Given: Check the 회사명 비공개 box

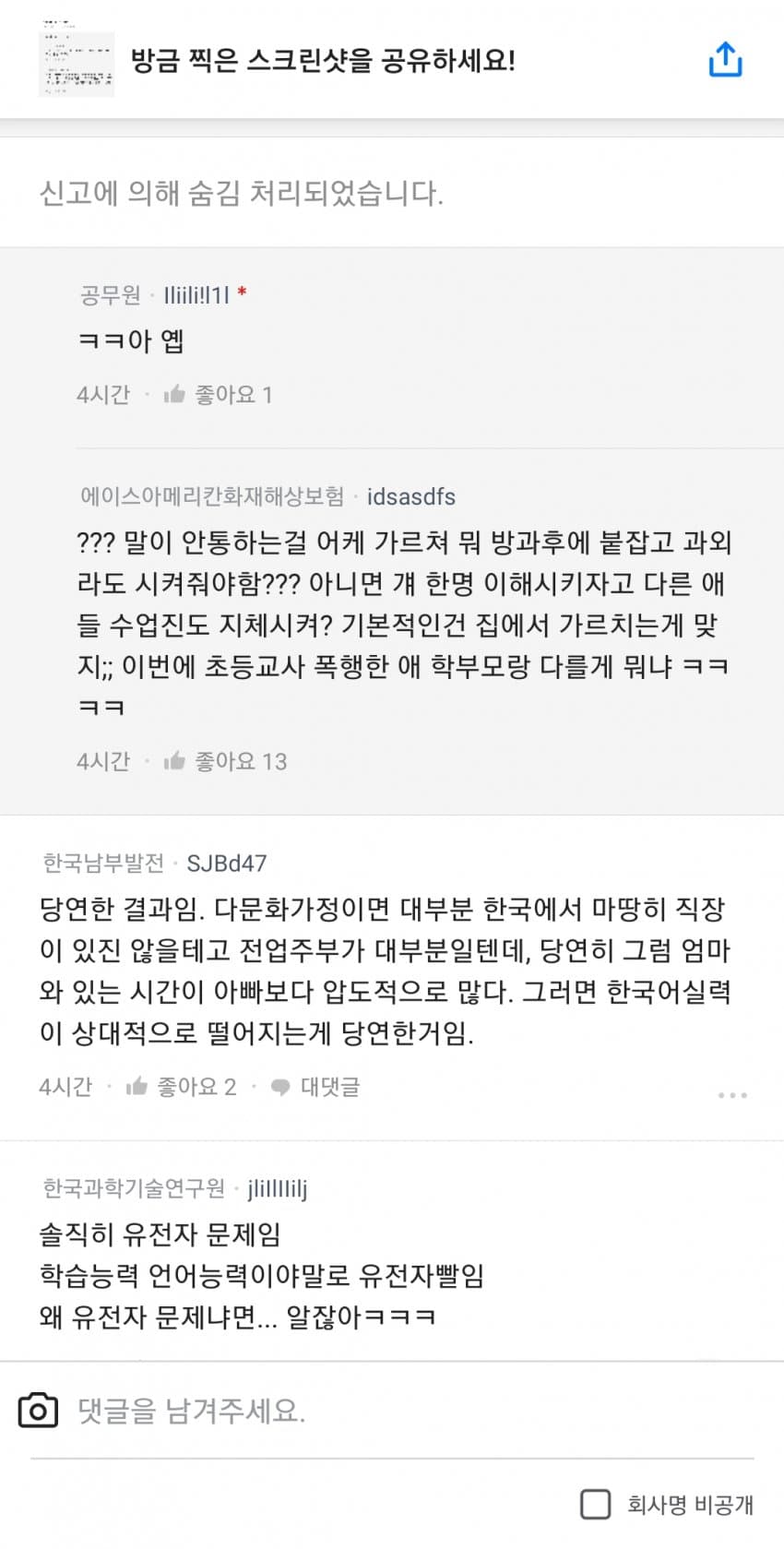Looking at the screenshot, I should point(595,1504).
